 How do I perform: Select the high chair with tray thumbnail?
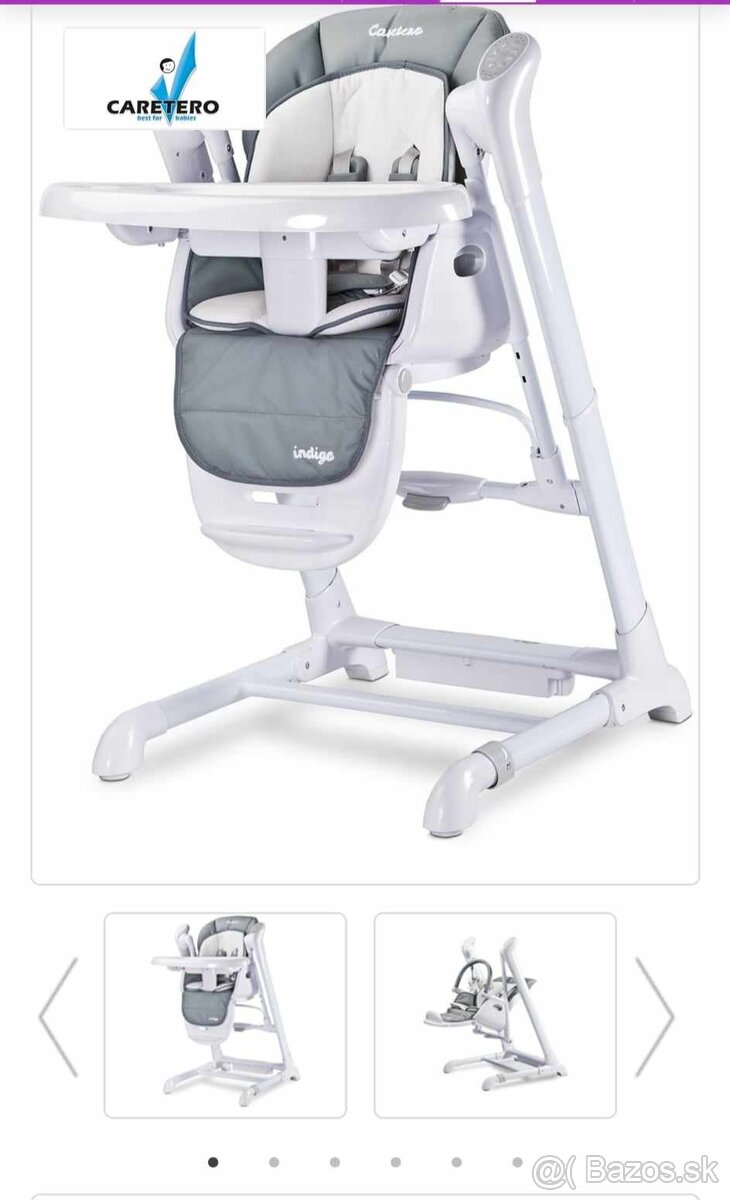225,1015
